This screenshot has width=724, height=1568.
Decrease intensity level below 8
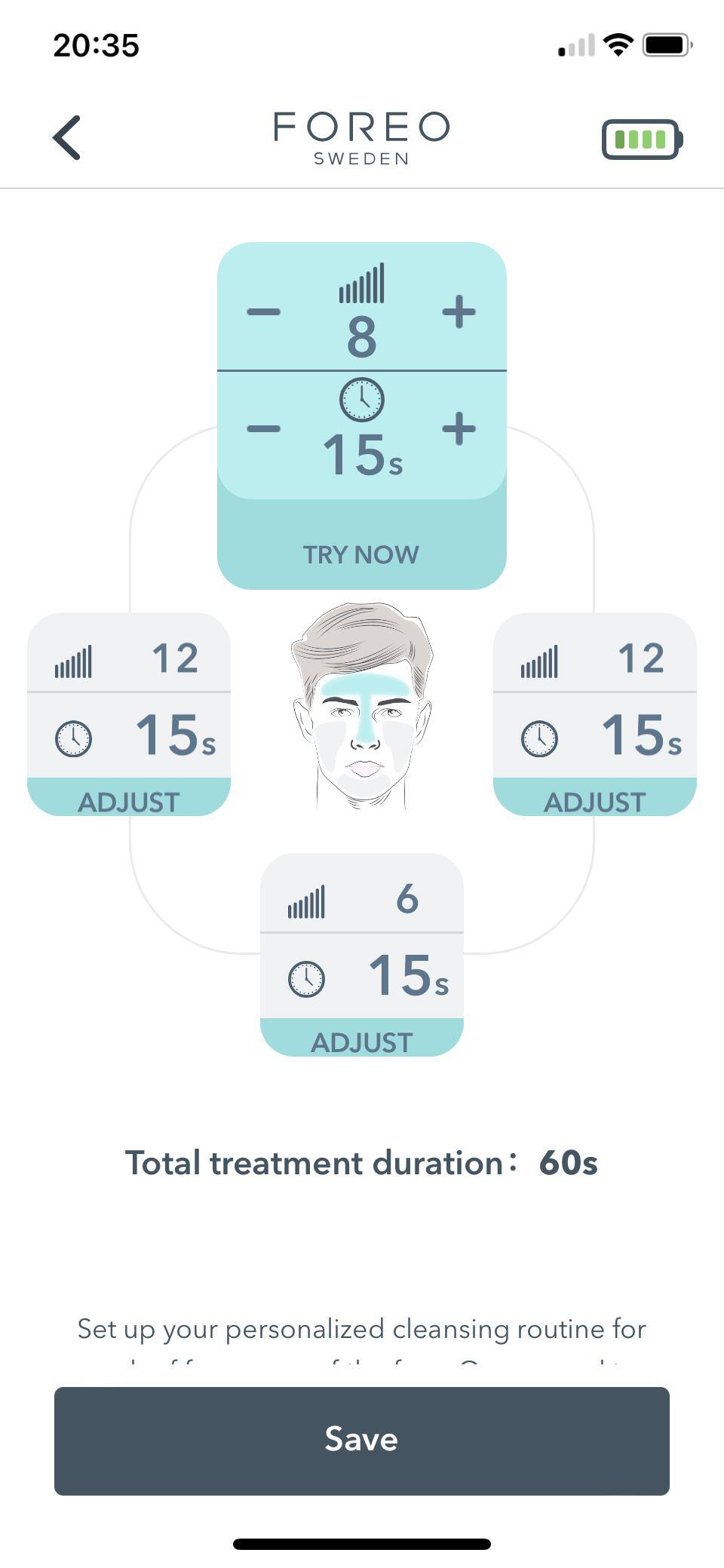tap(263, 311)
